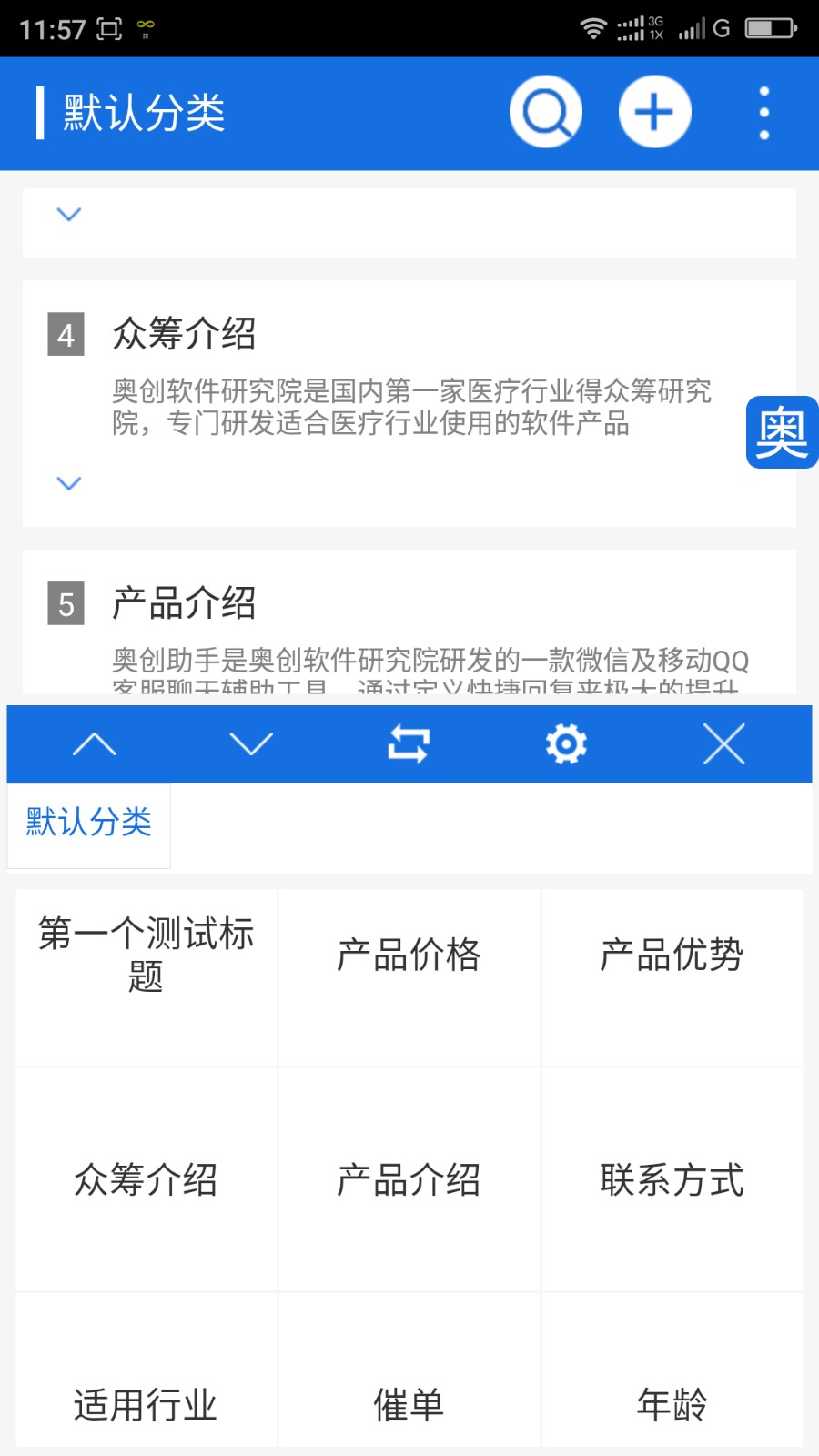Viewport: 819px width, 1456px height.
Task: Tap the refresh/swap icon in the toolbar
Action: point(408,743)
